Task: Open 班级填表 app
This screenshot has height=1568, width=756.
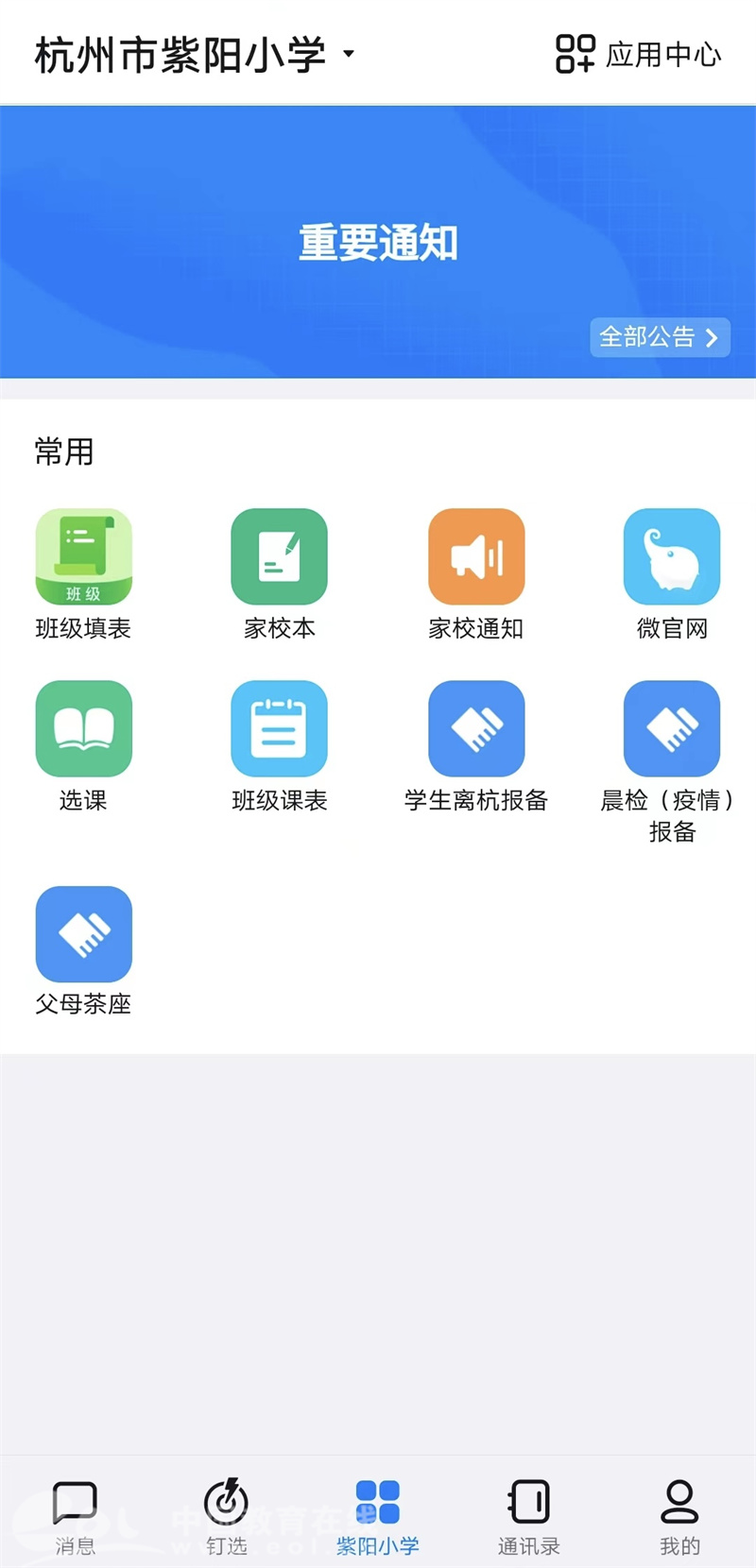Action: pyautogui.click(x=83, y=574)
